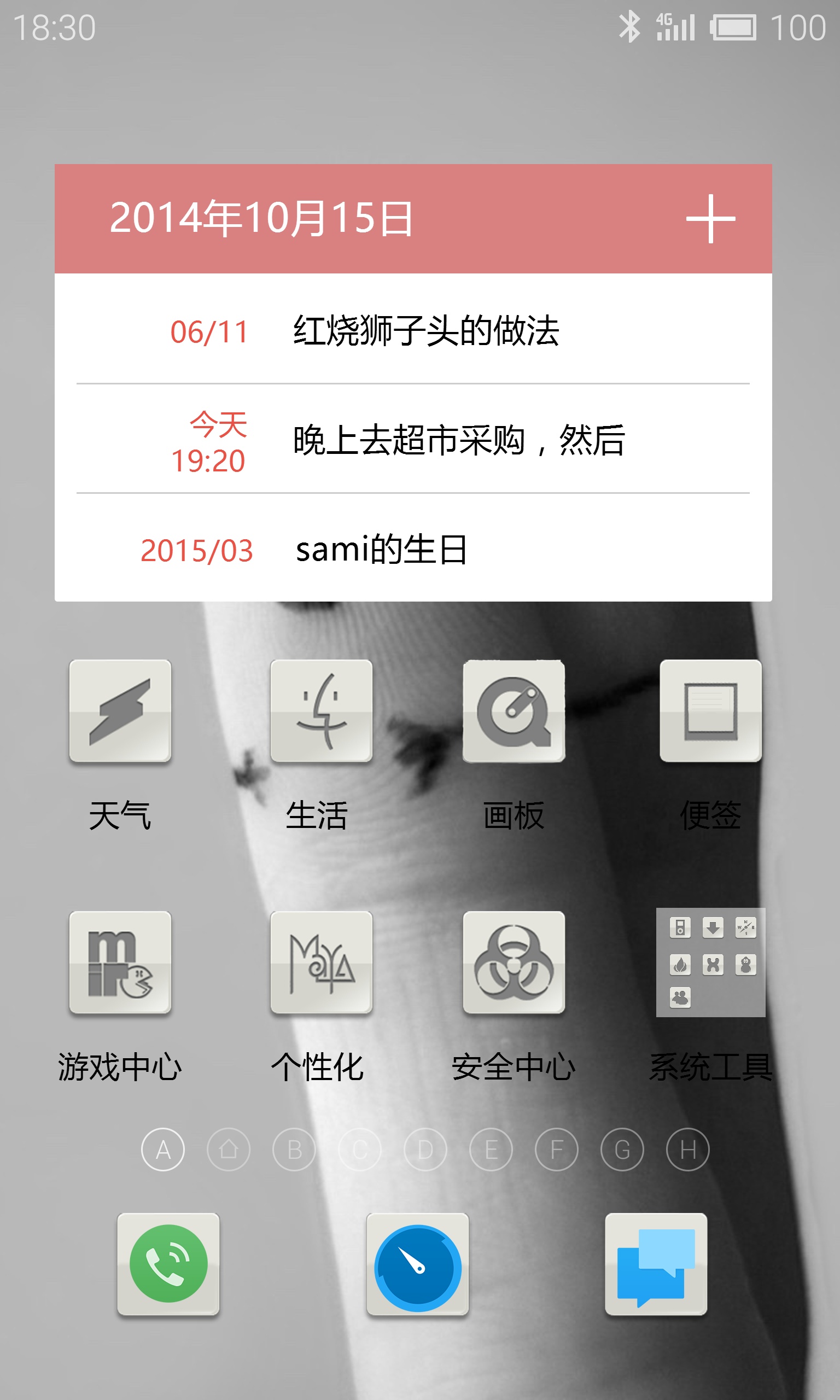
Task: Open 游戏中心 game center
Action: point(120,962)
